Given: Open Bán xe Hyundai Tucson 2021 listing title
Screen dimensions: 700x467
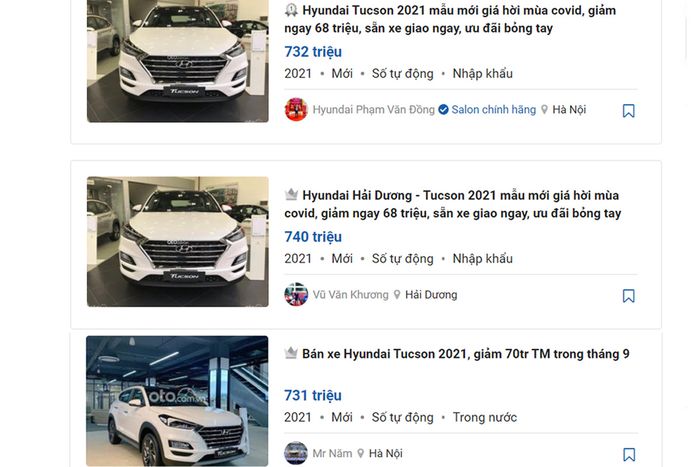Looking at the screenshot, I should [x=465, y=354].
